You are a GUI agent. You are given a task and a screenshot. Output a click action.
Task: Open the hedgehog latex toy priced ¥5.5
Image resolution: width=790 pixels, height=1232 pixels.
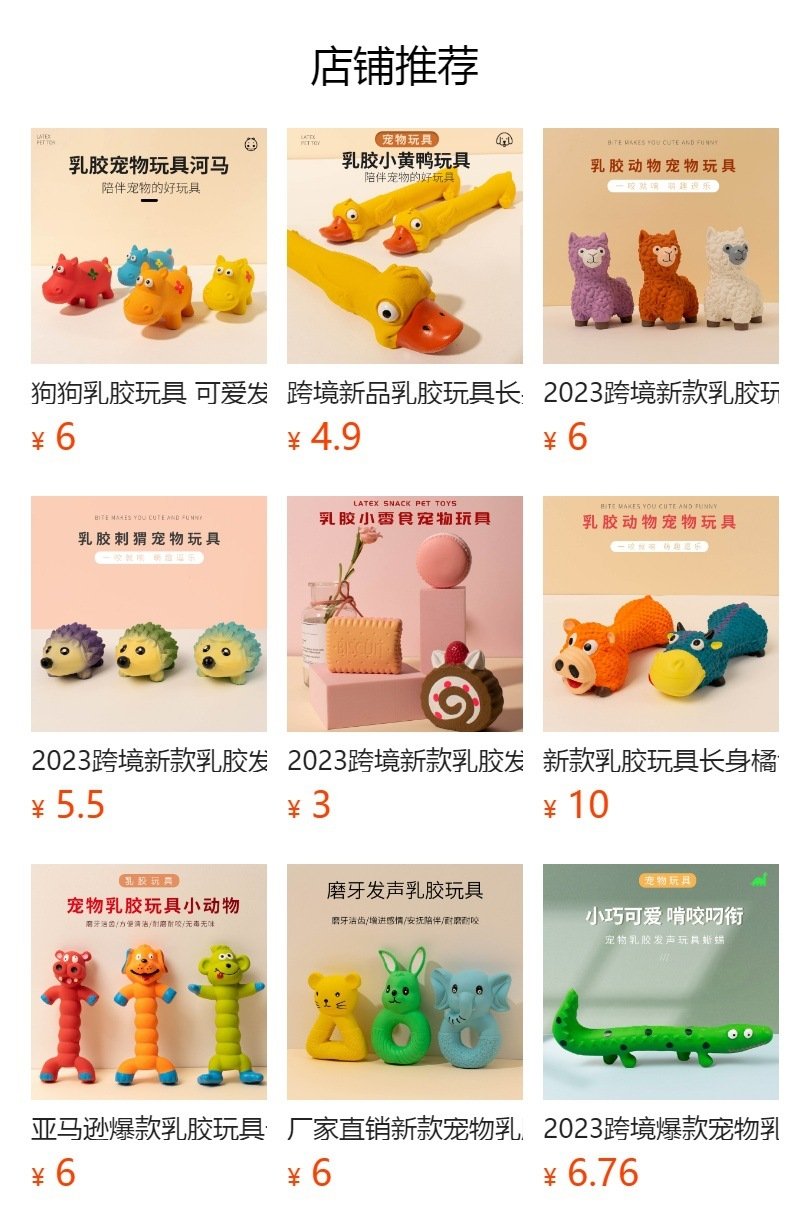[149, 614]
